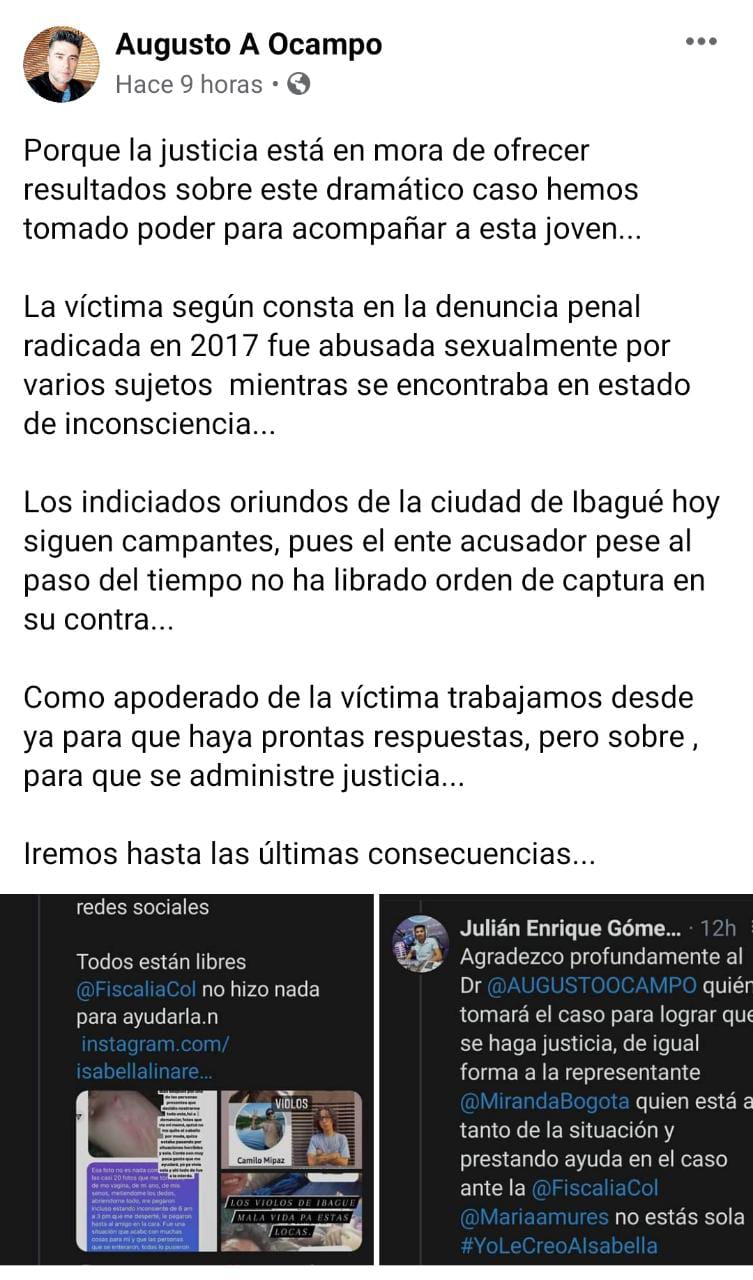Viewport: 753px width, 1280px height.
Task: Open Augusto A Ocampo's profile picture
Action: point(61,64)
